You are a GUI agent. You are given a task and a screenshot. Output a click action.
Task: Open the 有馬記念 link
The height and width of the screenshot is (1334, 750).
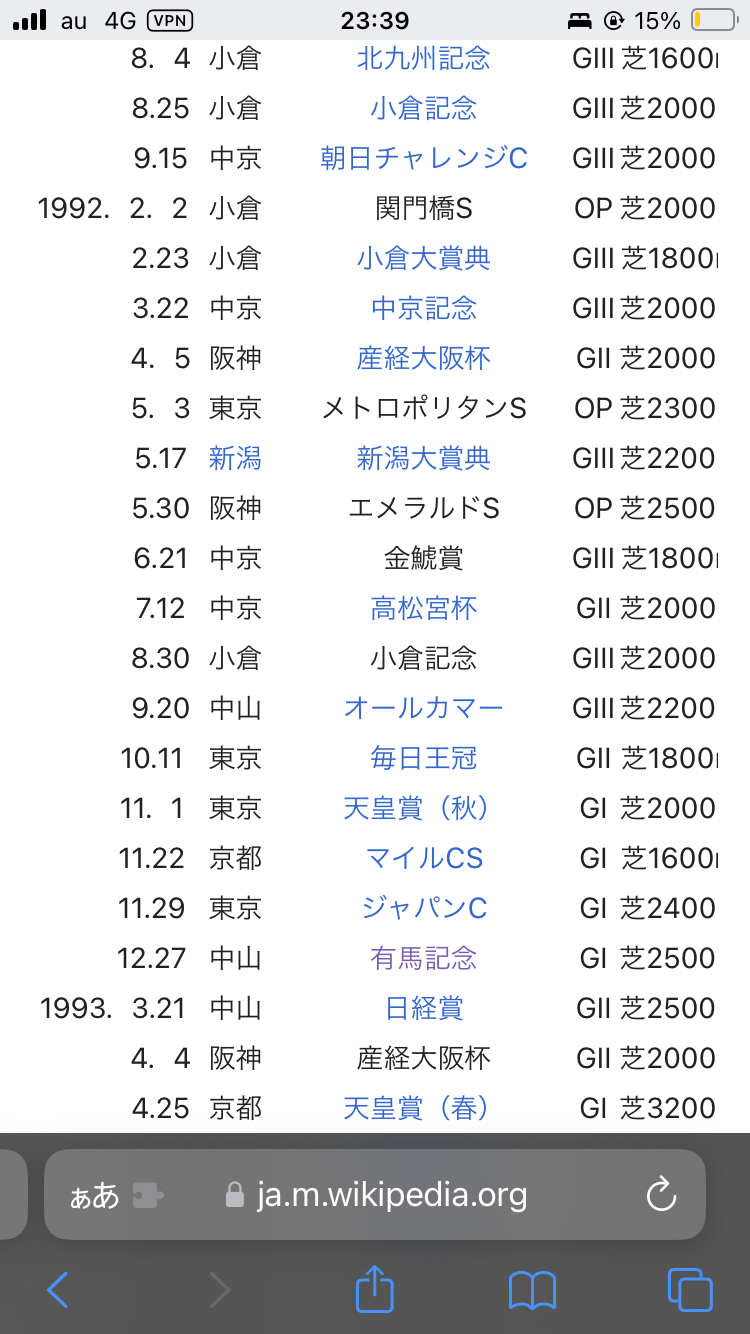point(423,958)
